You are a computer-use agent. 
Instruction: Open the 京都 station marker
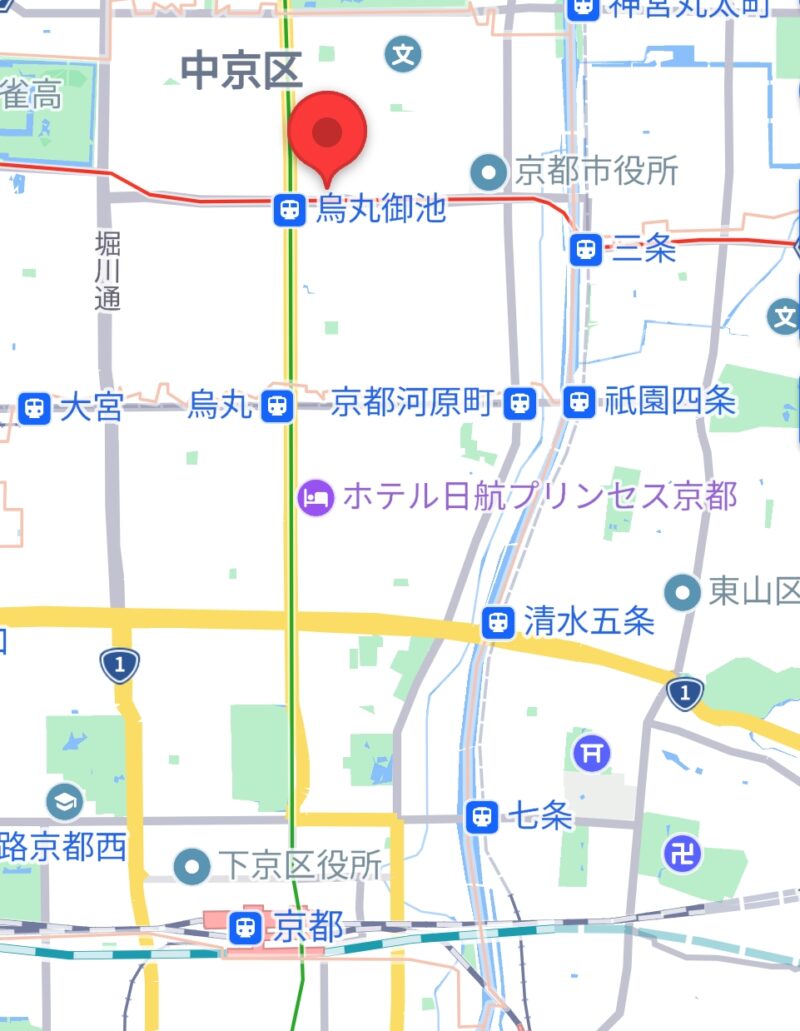[x=245, y=927]
